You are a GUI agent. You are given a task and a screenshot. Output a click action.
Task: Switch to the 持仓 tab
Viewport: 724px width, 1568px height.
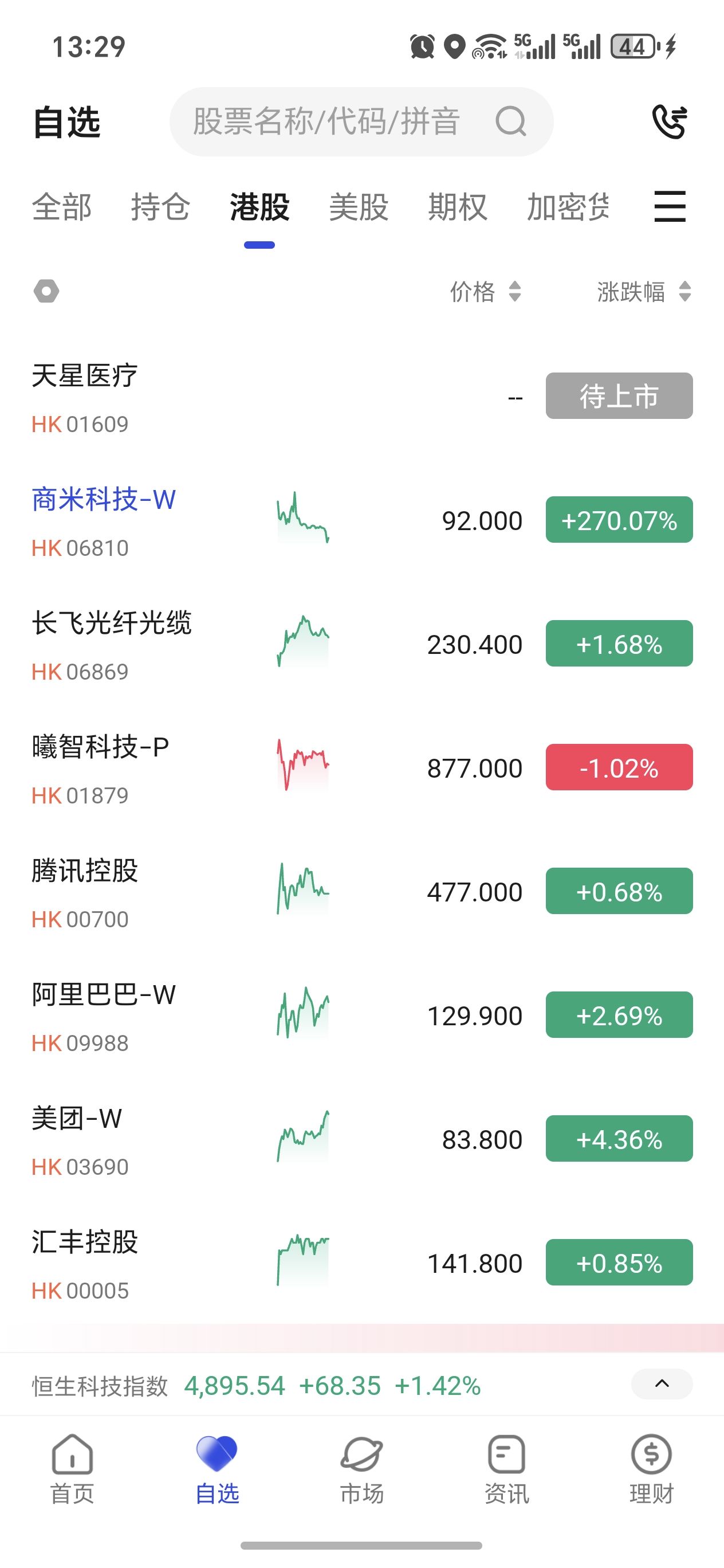pos(160,207)
